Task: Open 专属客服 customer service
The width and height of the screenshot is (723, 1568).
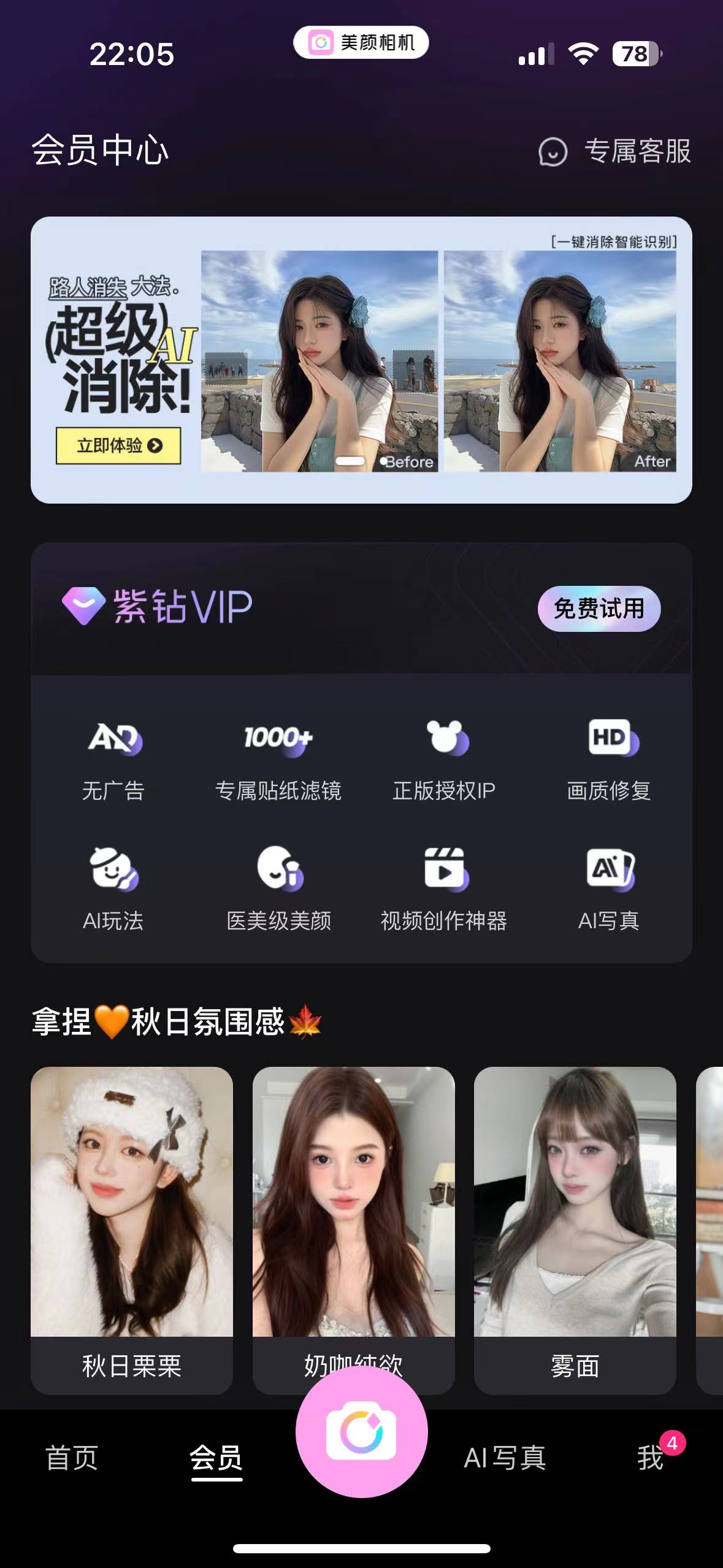Action: click(615, 151)
